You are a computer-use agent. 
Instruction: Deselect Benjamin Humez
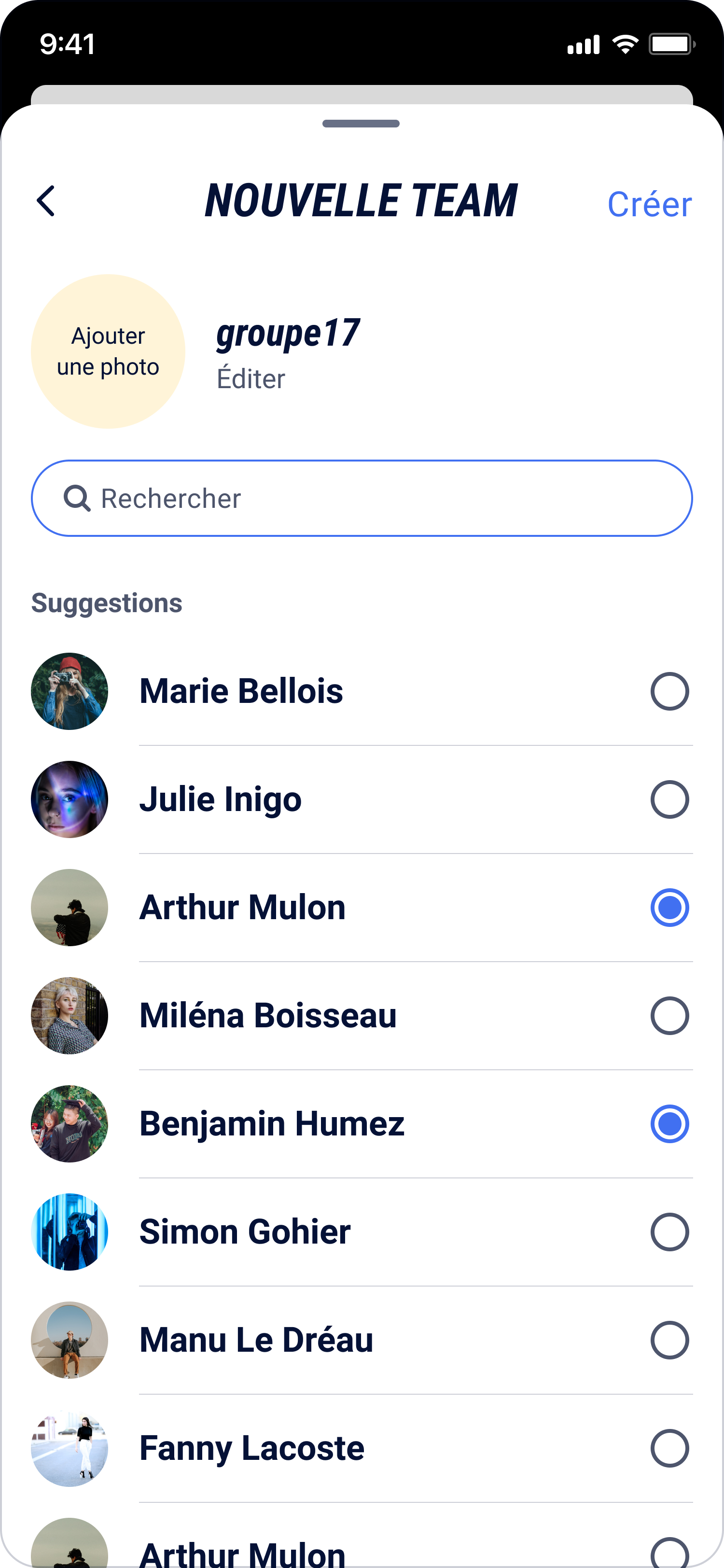(x=669, y=1124)
